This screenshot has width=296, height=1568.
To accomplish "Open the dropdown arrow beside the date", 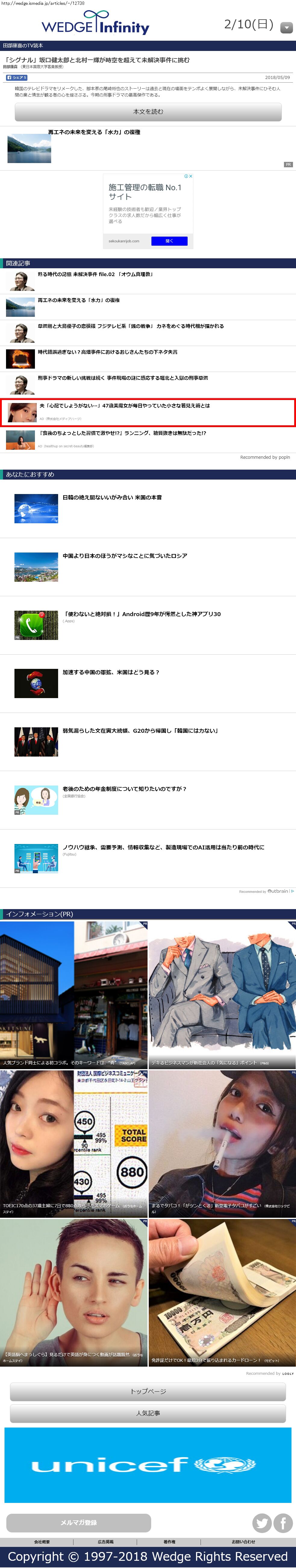I will 286,27.
